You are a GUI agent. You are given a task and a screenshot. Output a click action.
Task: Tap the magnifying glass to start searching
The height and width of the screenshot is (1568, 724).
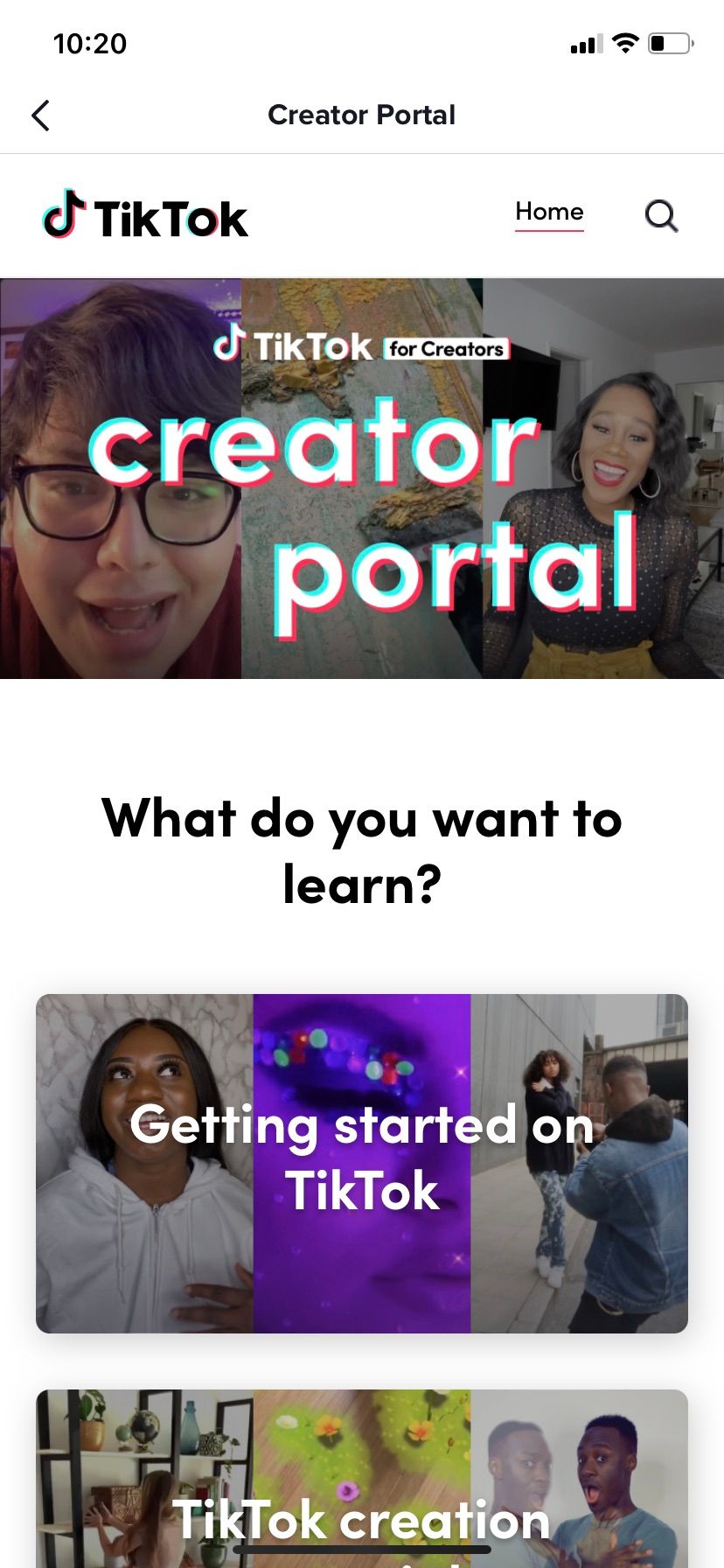[662, 215]
